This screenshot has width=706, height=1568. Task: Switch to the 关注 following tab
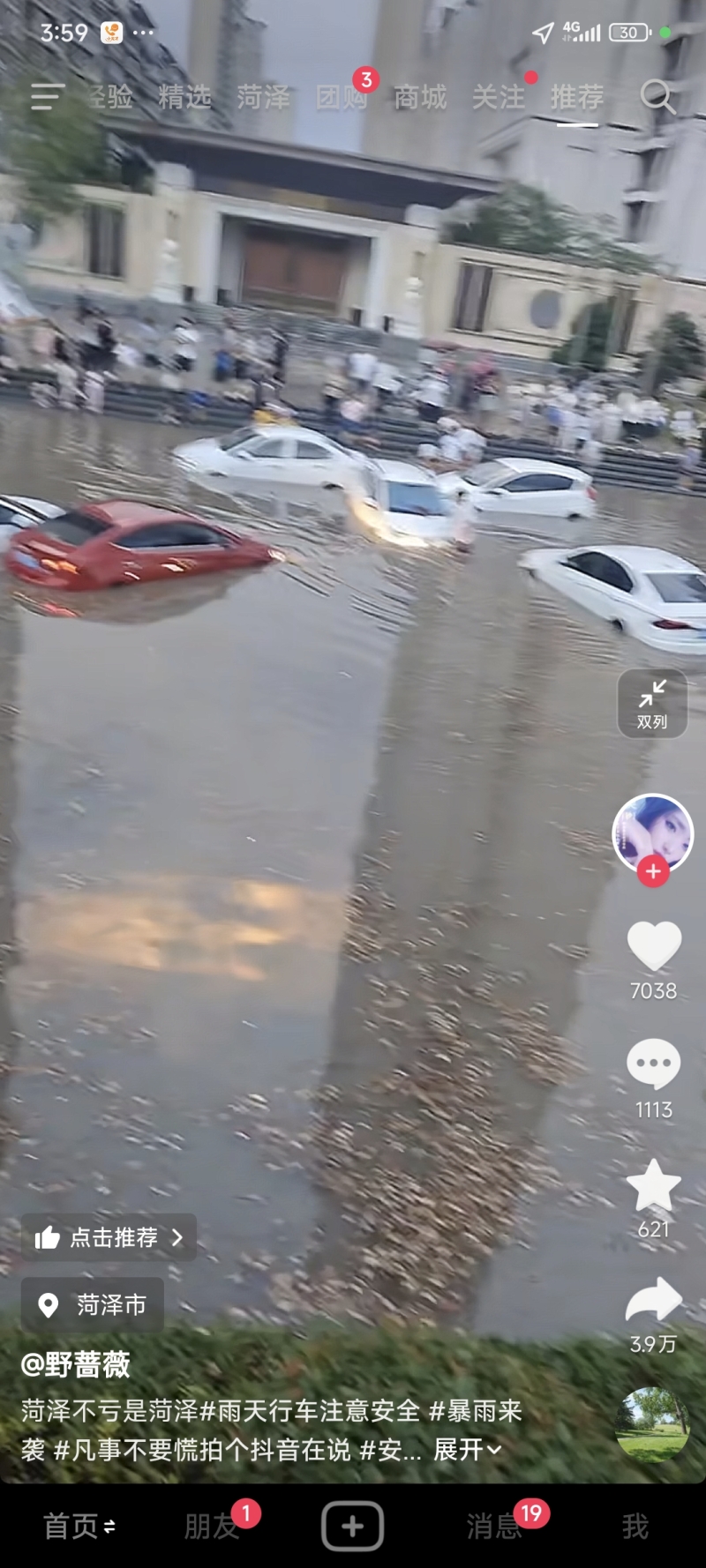pyautogui.click(x=499, y=97)
